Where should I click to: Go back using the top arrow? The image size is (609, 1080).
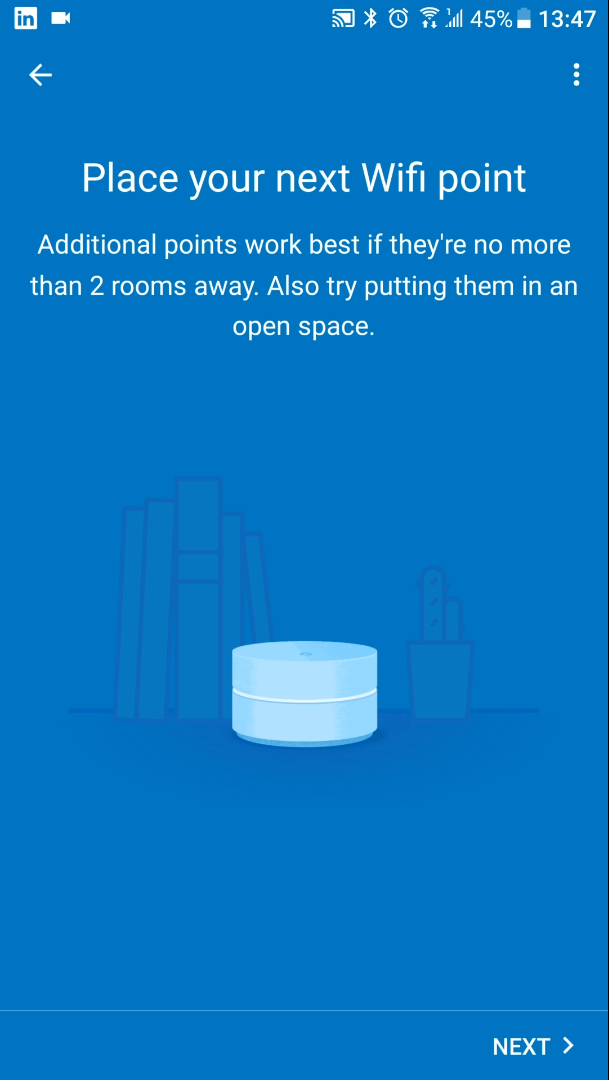41,74
